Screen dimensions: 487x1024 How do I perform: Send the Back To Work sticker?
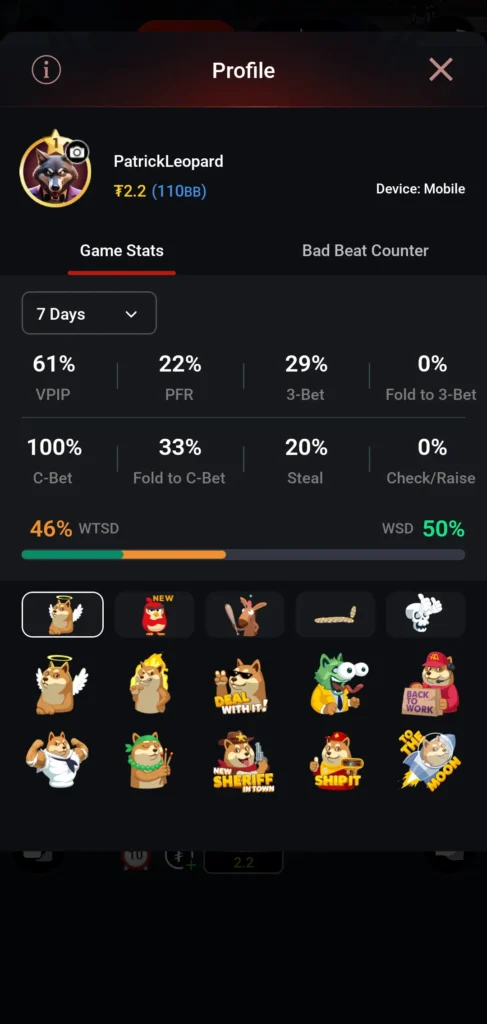[430, 684]
